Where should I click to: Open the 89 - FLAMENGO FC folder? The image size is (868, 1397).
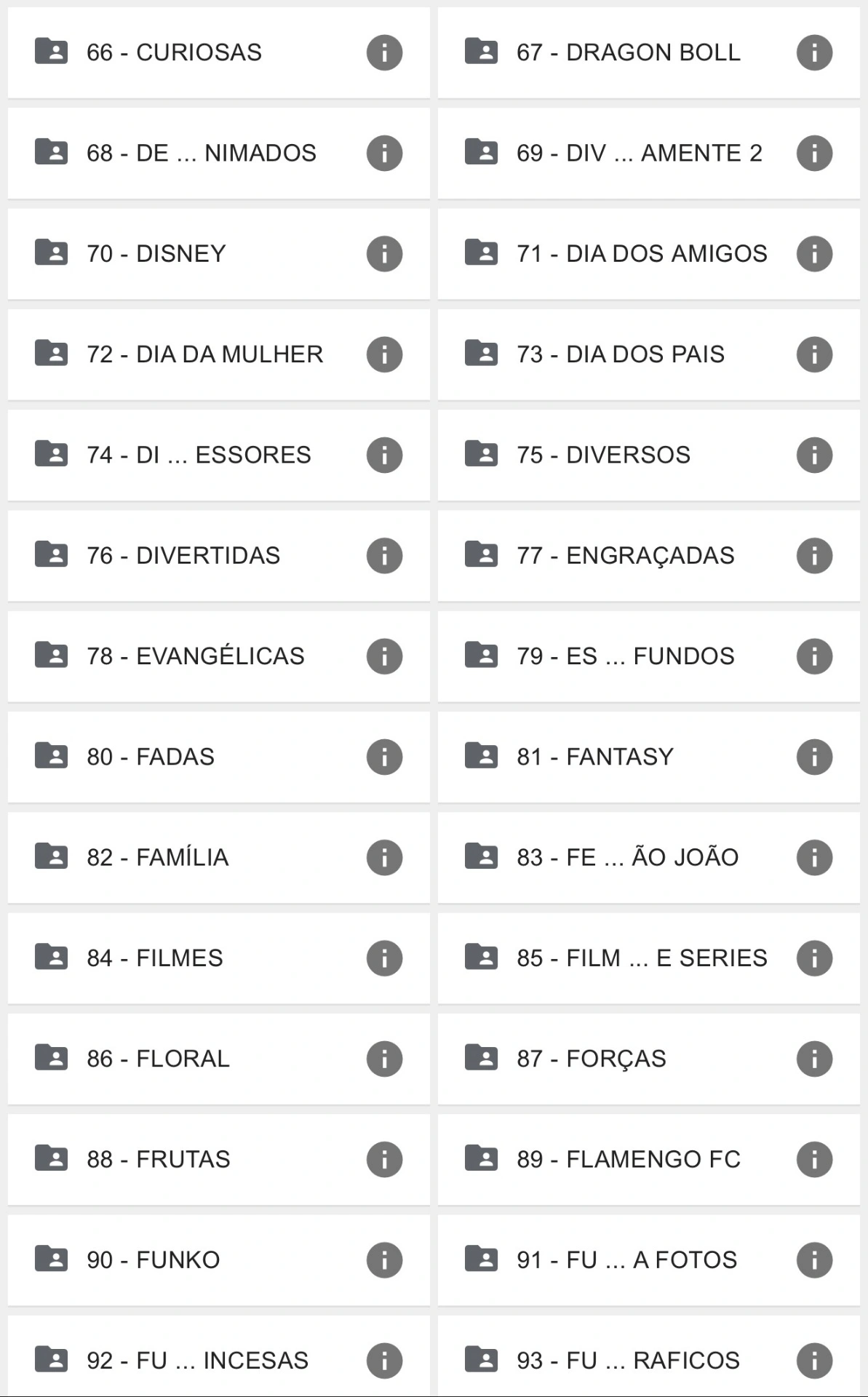tap(628, 1159)
